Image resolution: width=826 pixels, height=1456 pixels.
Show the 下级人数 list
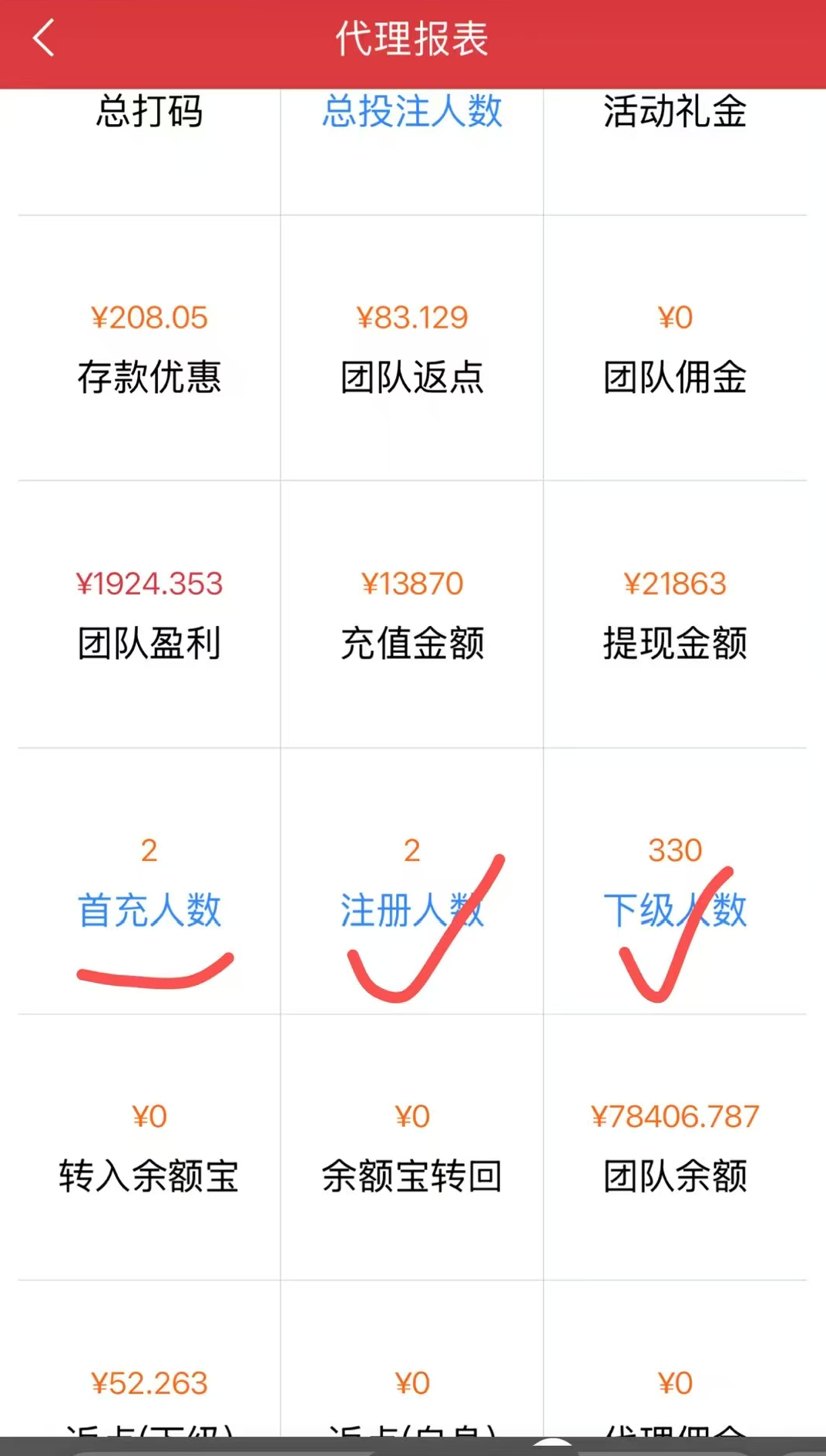674,910
